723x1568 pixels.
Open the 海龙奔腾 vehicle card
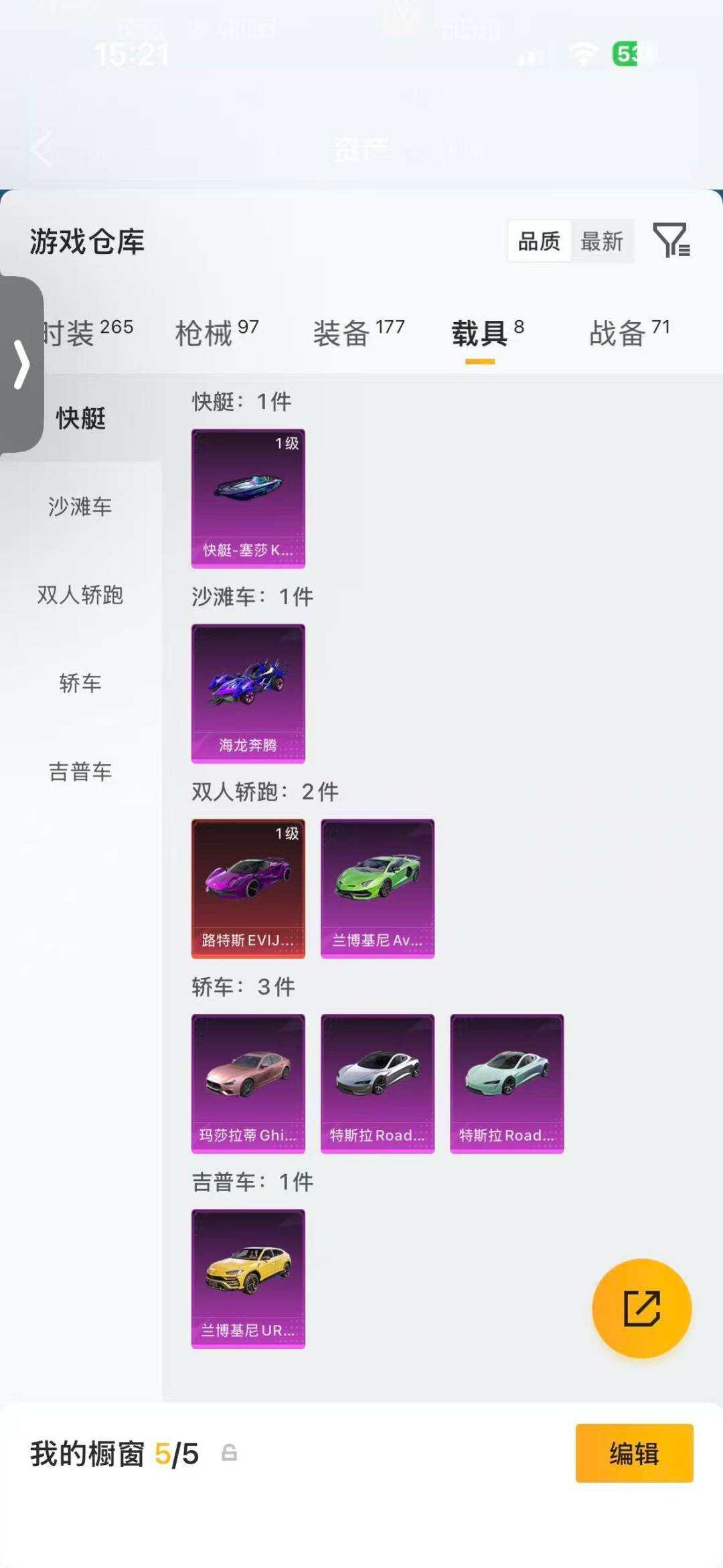[248, 693]
